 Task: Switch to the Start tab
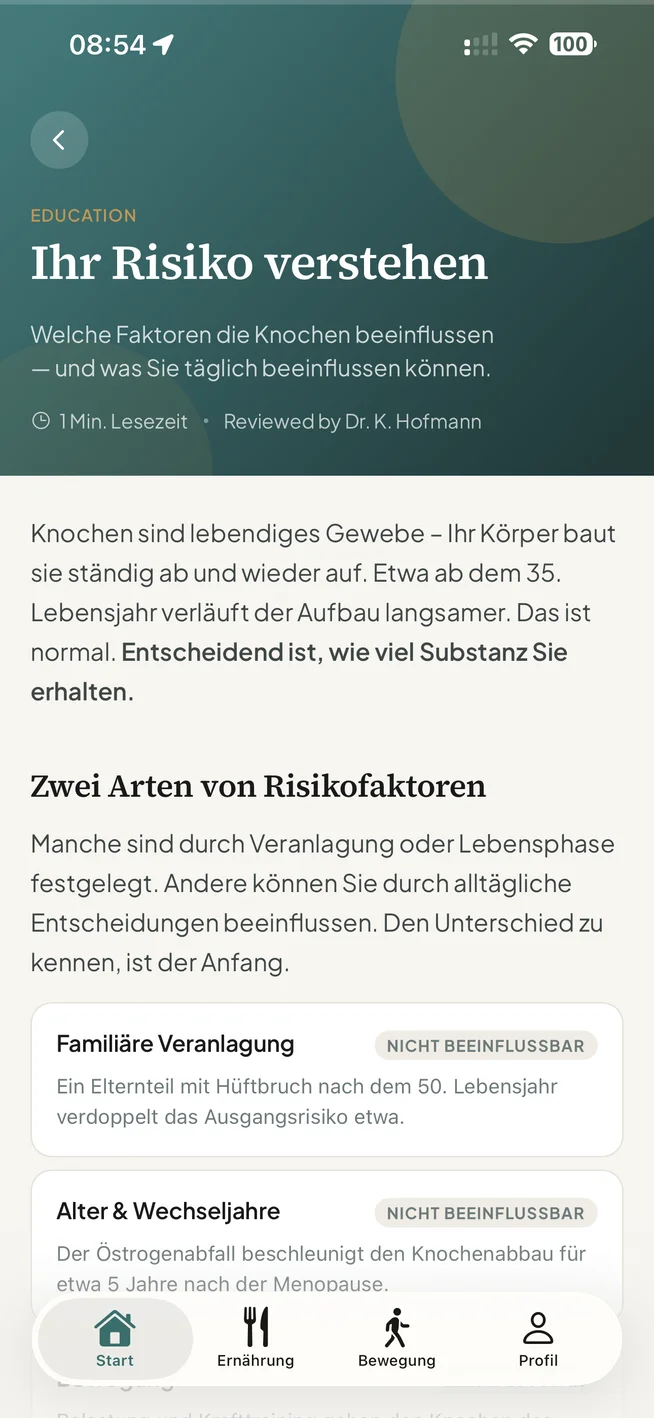pyautogui.click(x=115, y=1339)
